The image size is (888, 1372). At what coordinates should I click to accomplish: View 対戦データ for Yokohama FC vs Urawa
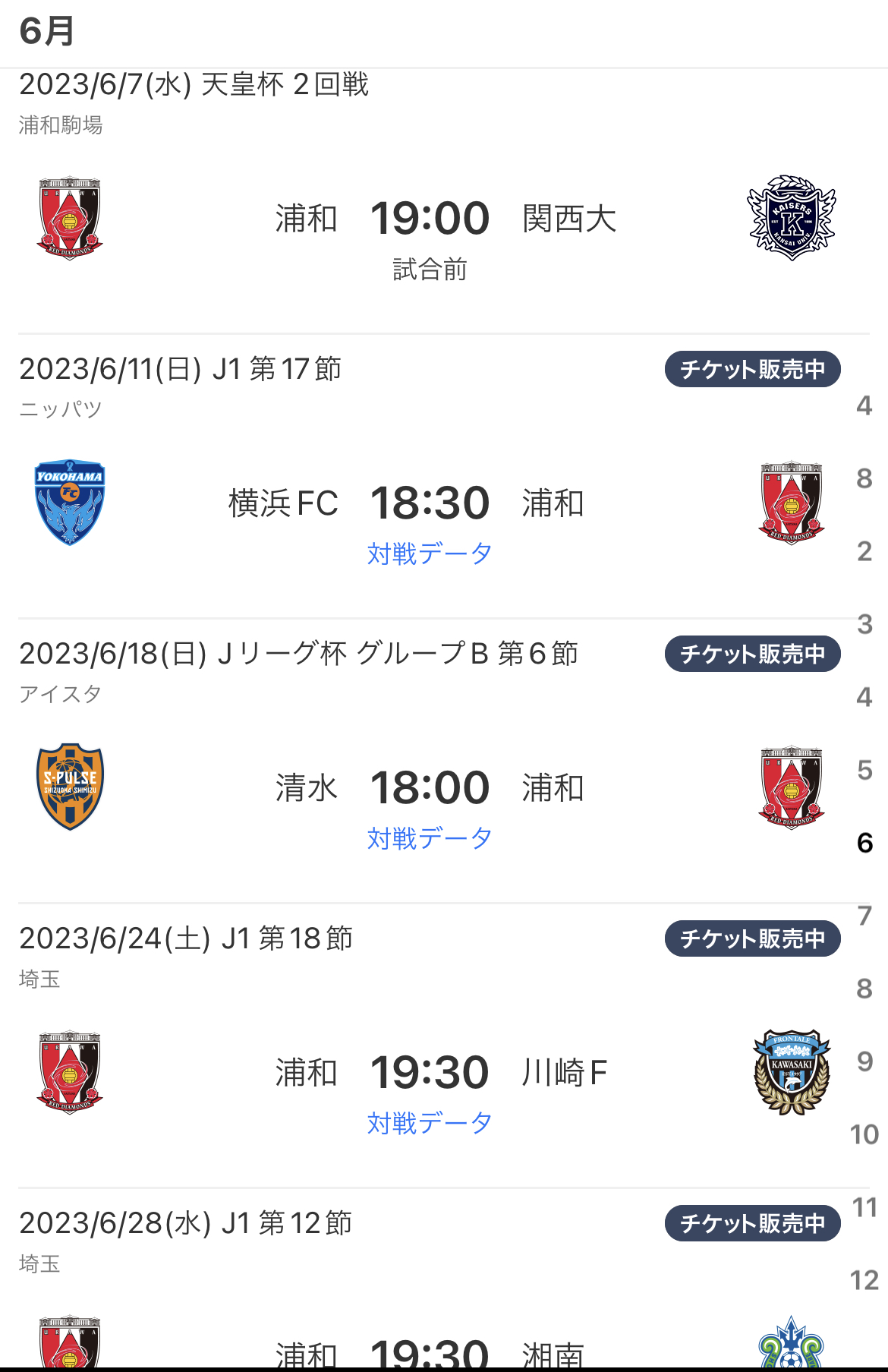click(x=430, y=554)
